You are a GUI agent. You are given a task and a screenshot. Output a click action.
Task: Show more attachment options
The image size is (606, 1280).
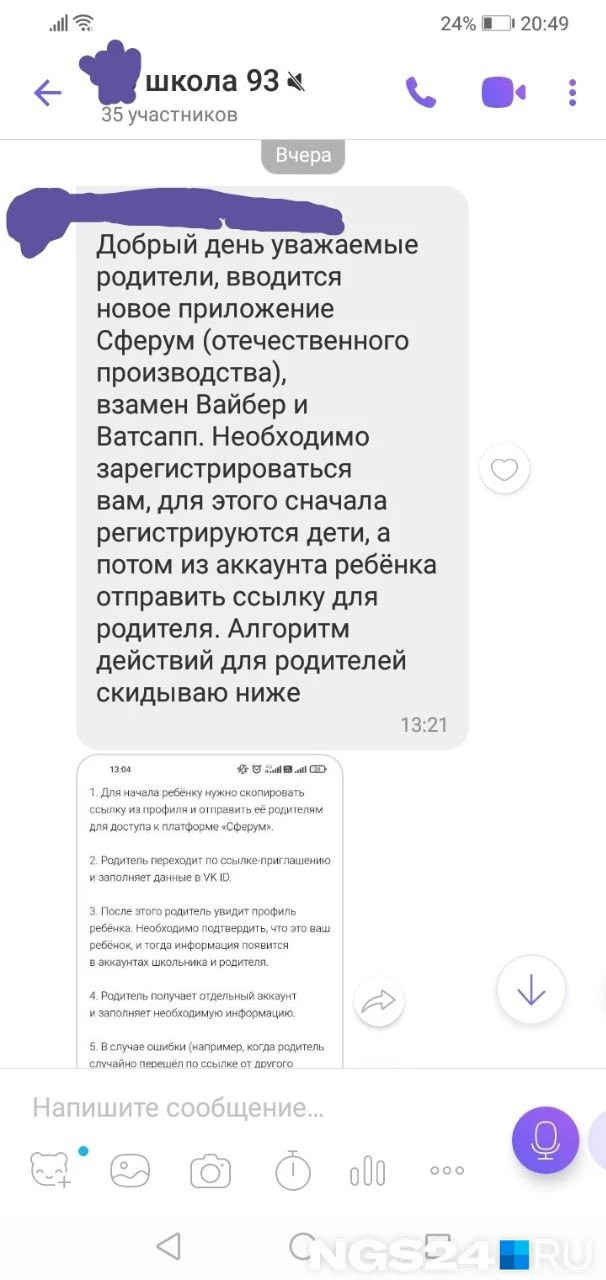point(447,1170)
